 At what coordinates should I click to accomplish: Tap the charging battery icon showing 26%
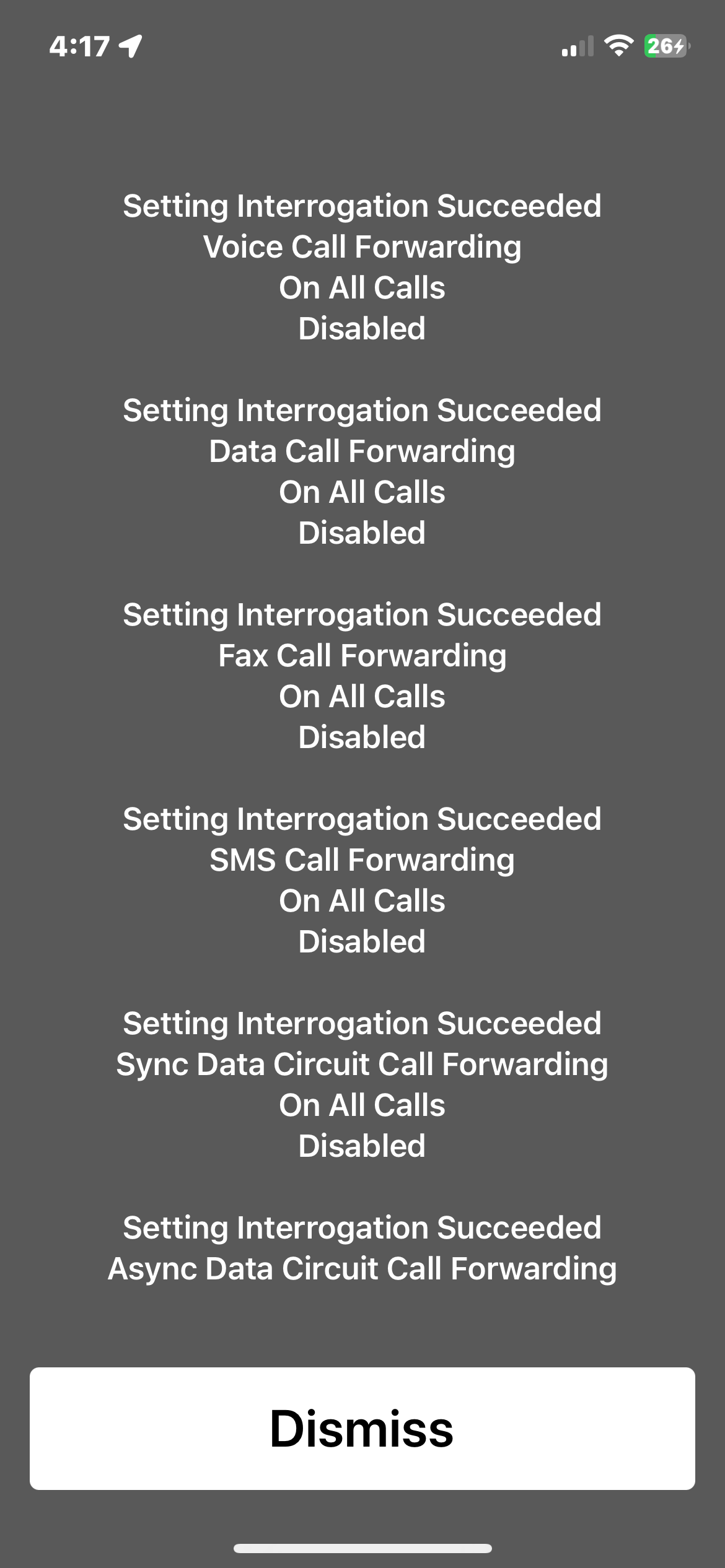pos(663,45)
